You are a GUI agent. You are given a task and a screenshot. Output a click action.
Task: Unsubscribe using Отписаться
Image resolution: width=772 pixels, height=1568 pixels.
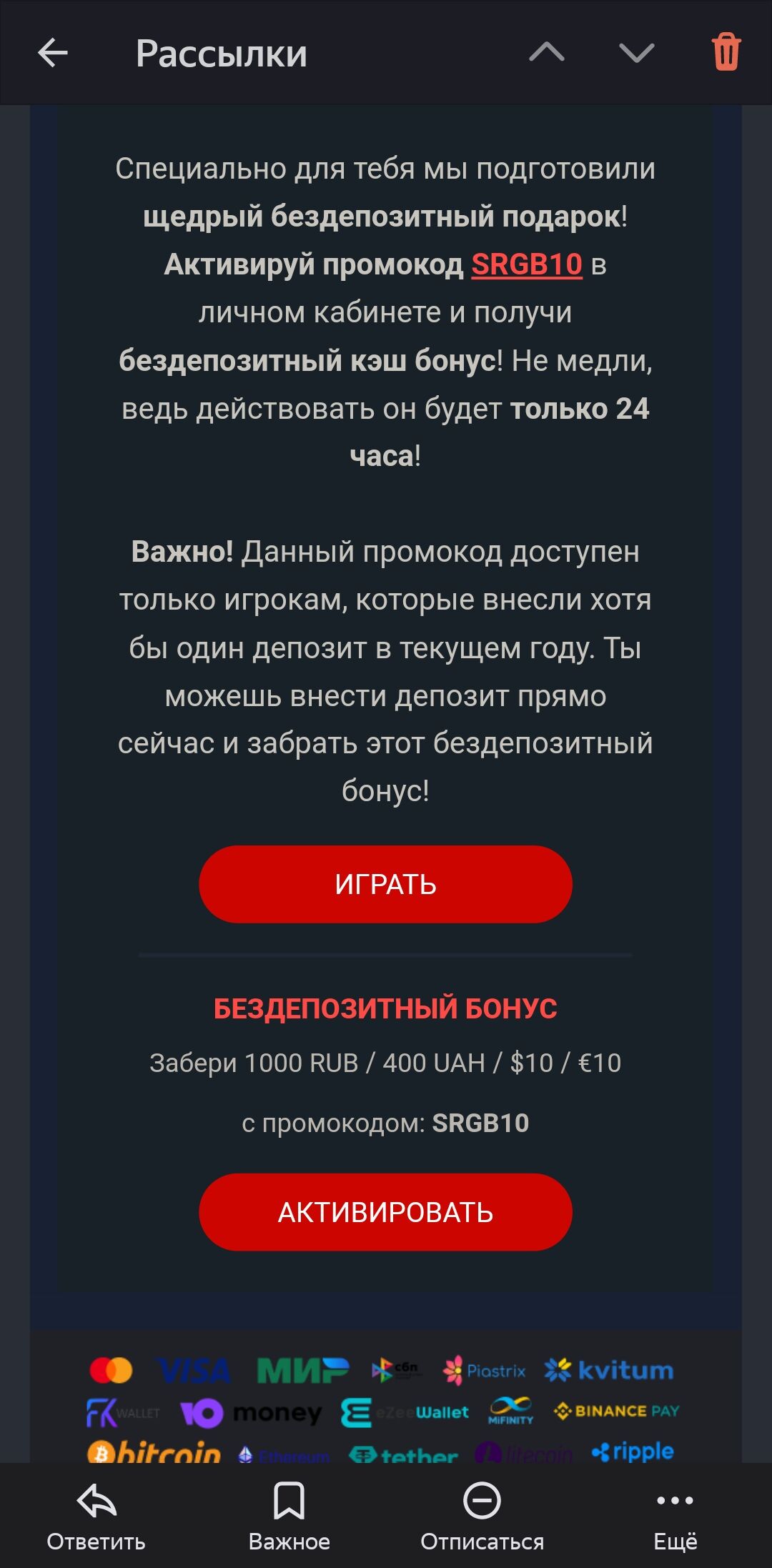[482, 1515]
